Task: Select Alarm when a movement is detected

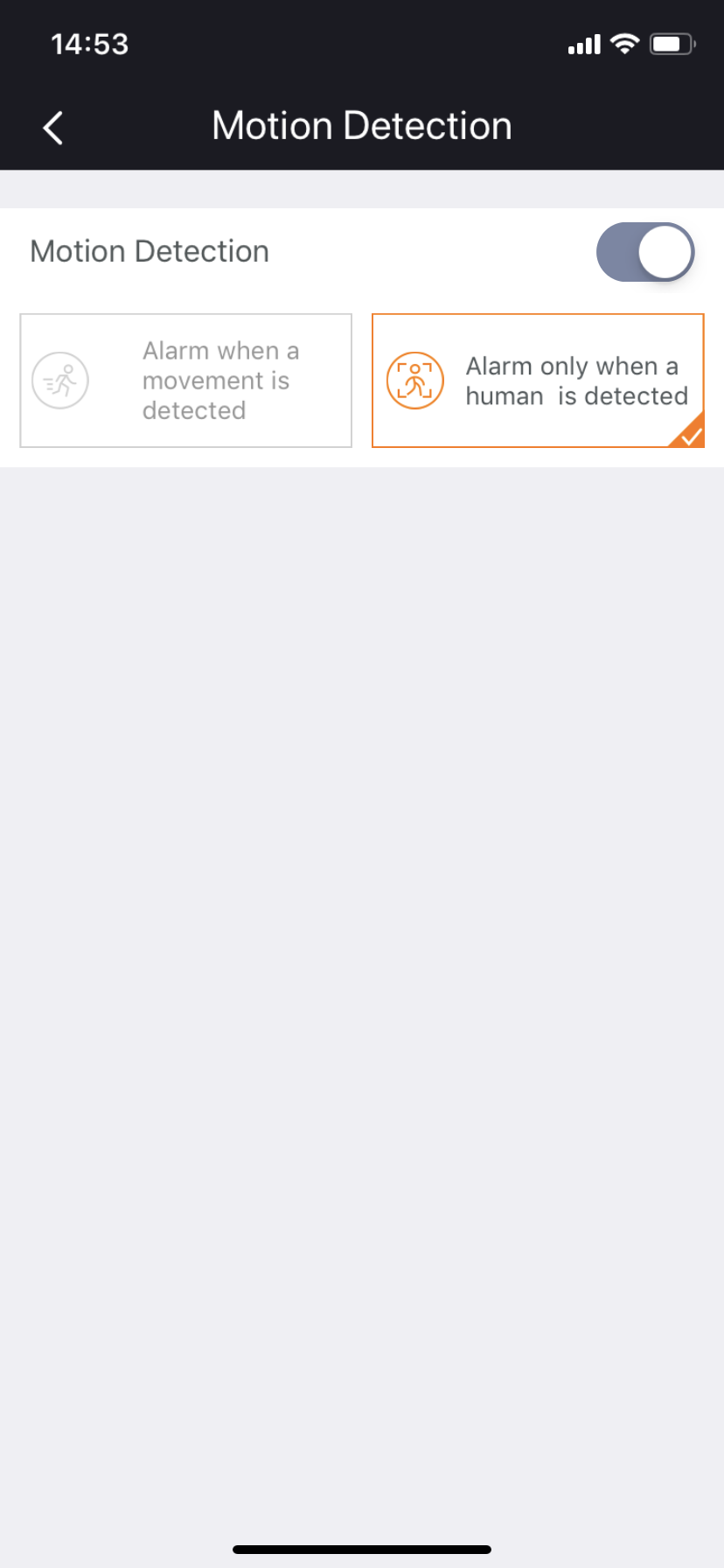Action: (x=186, y=381)
